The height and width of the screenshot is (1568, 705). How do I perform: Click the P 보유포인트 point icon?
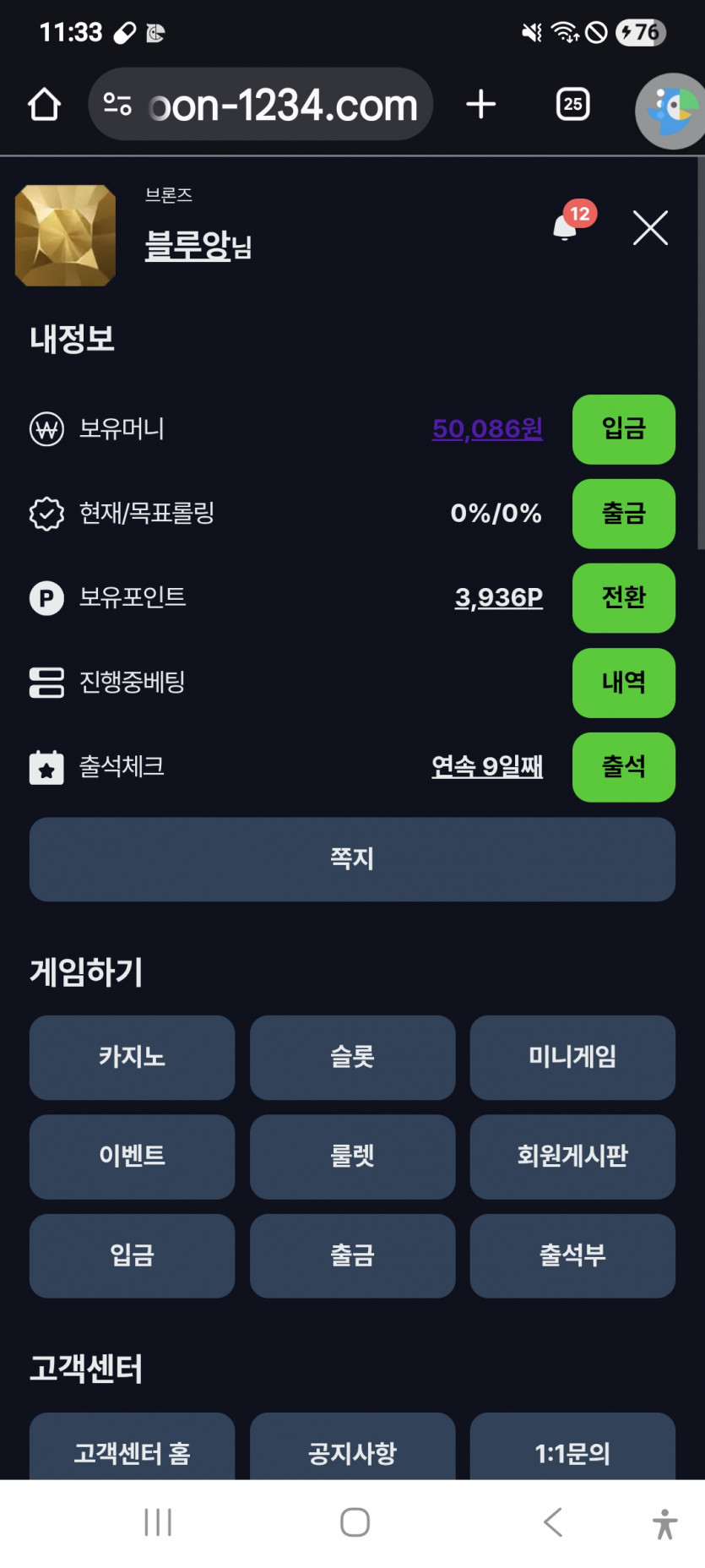(47, 598)
